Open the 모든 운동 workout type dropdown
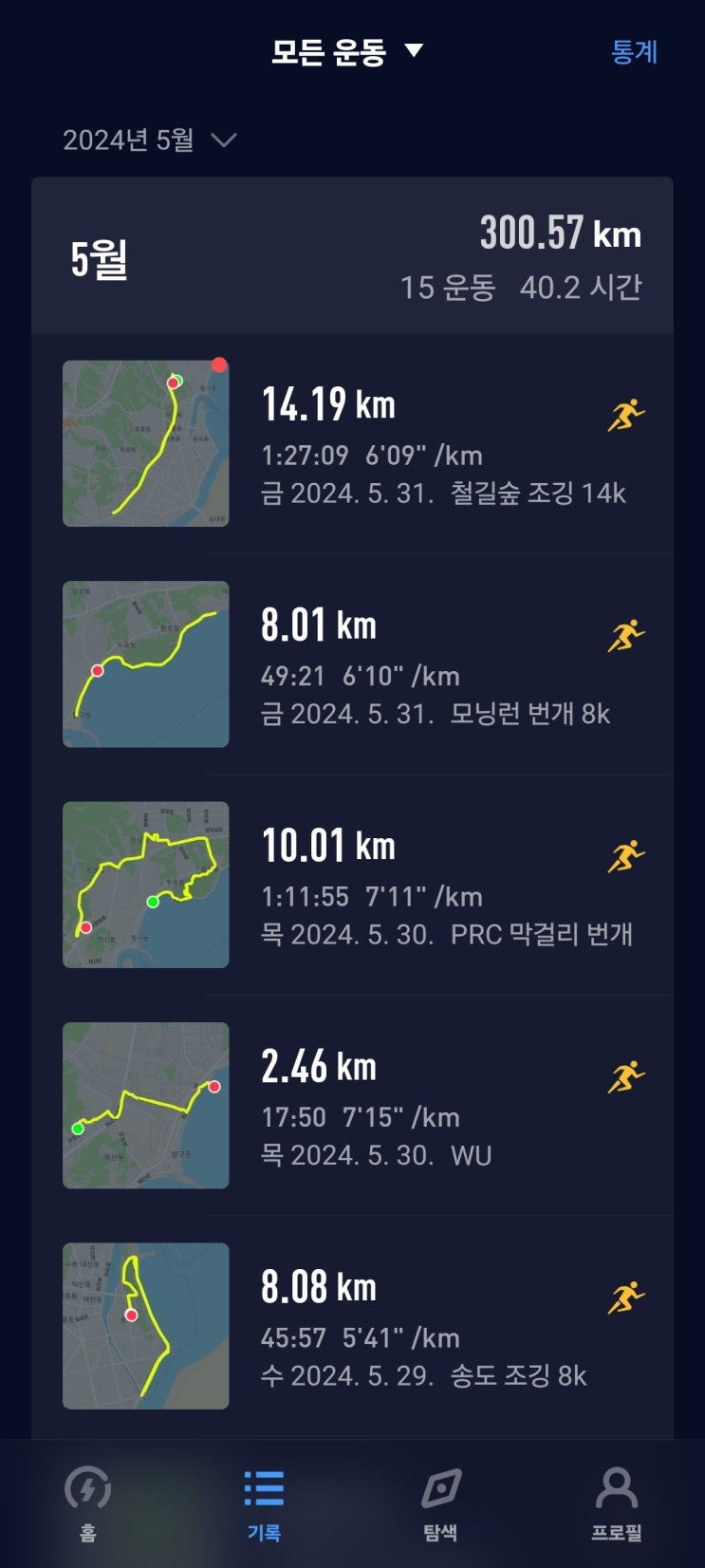 point(346,51)
